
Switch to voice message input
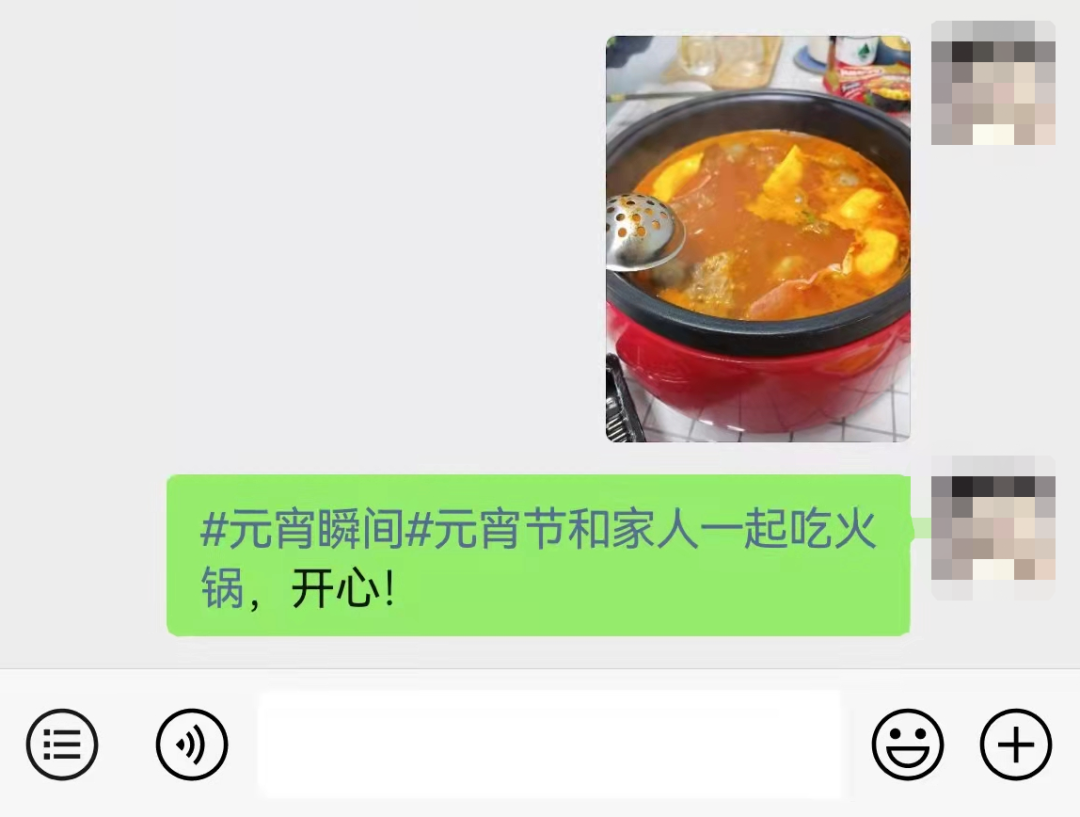click(192, 745)
